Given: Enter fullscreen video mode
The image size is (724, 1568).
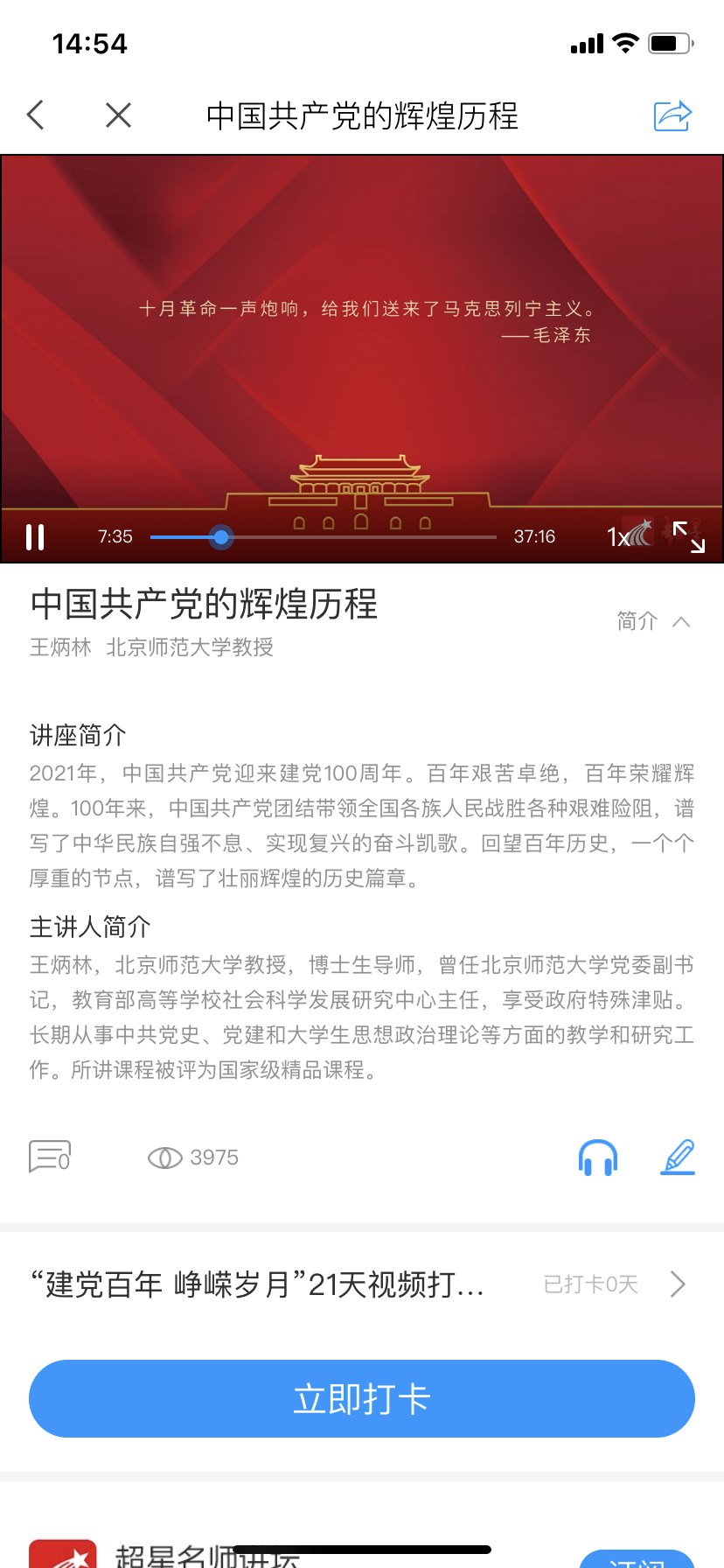Looking at the screenshot, I should tap(689, 536).
